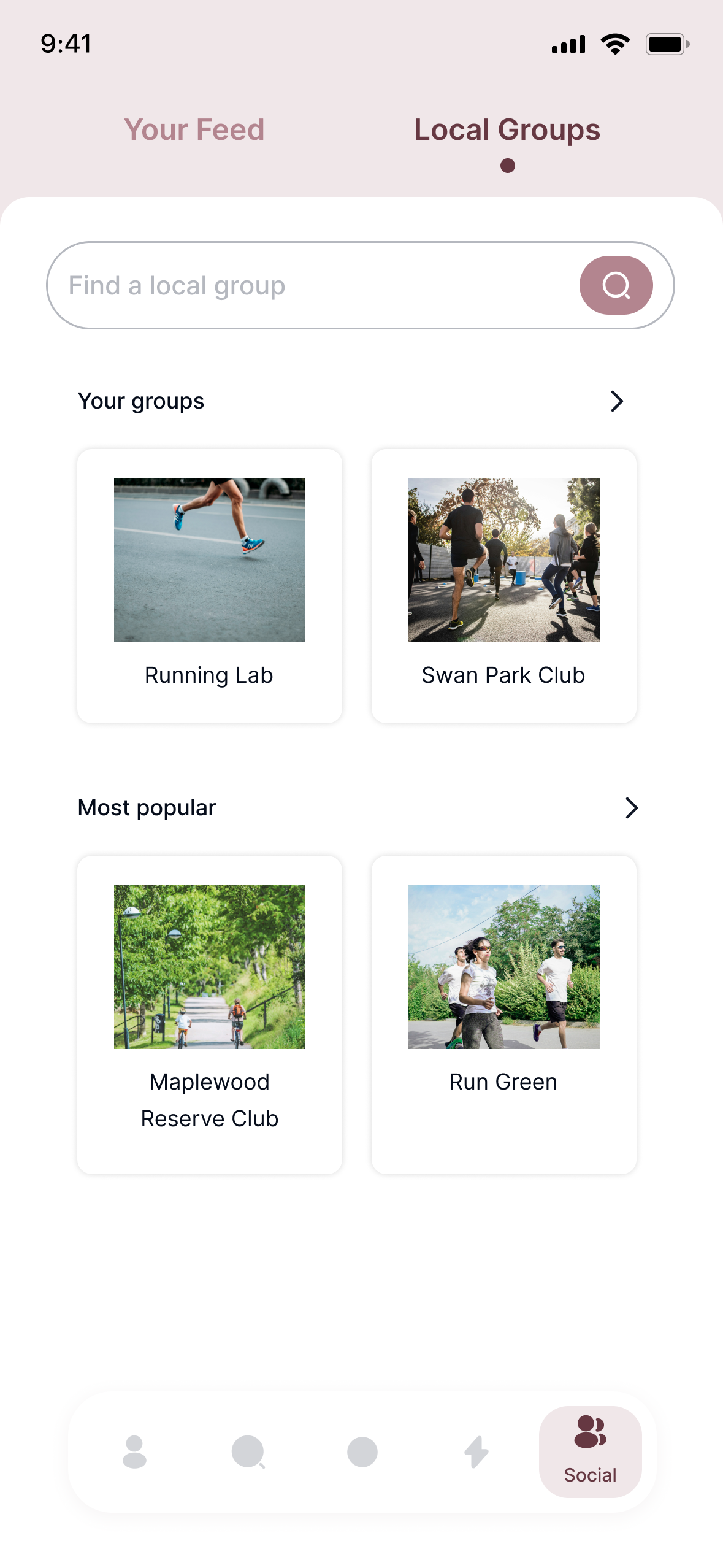Tap the Maplewood Reserve Club photo
The height and width of the screenshot is (1568, 723).
209,966
